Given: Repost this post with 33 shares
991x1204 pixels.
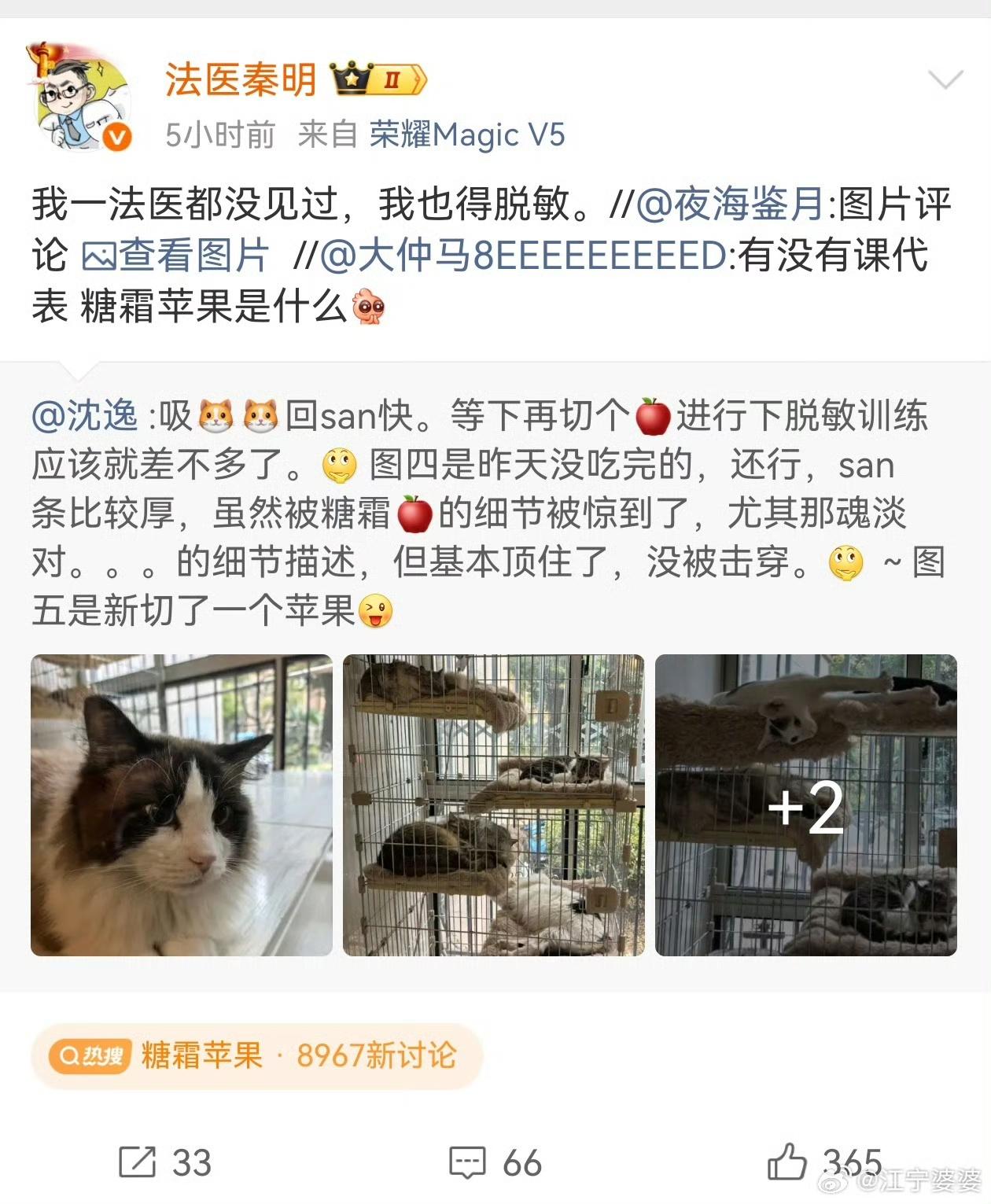Looking at the screenshot, I should 165,1162.
